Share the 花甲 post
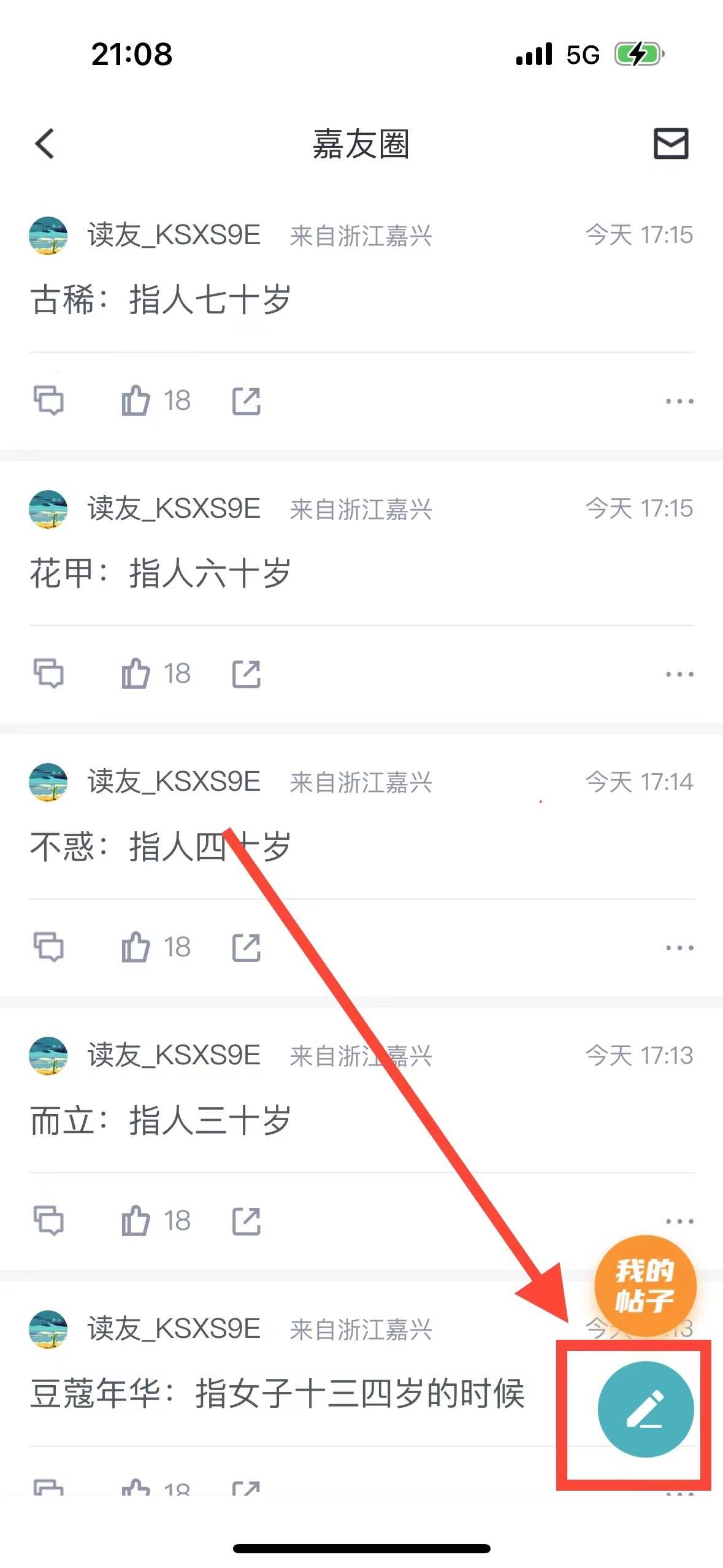Image resolution: width=723 pixels, height=1568 pixels. click(x=247, y=674)
